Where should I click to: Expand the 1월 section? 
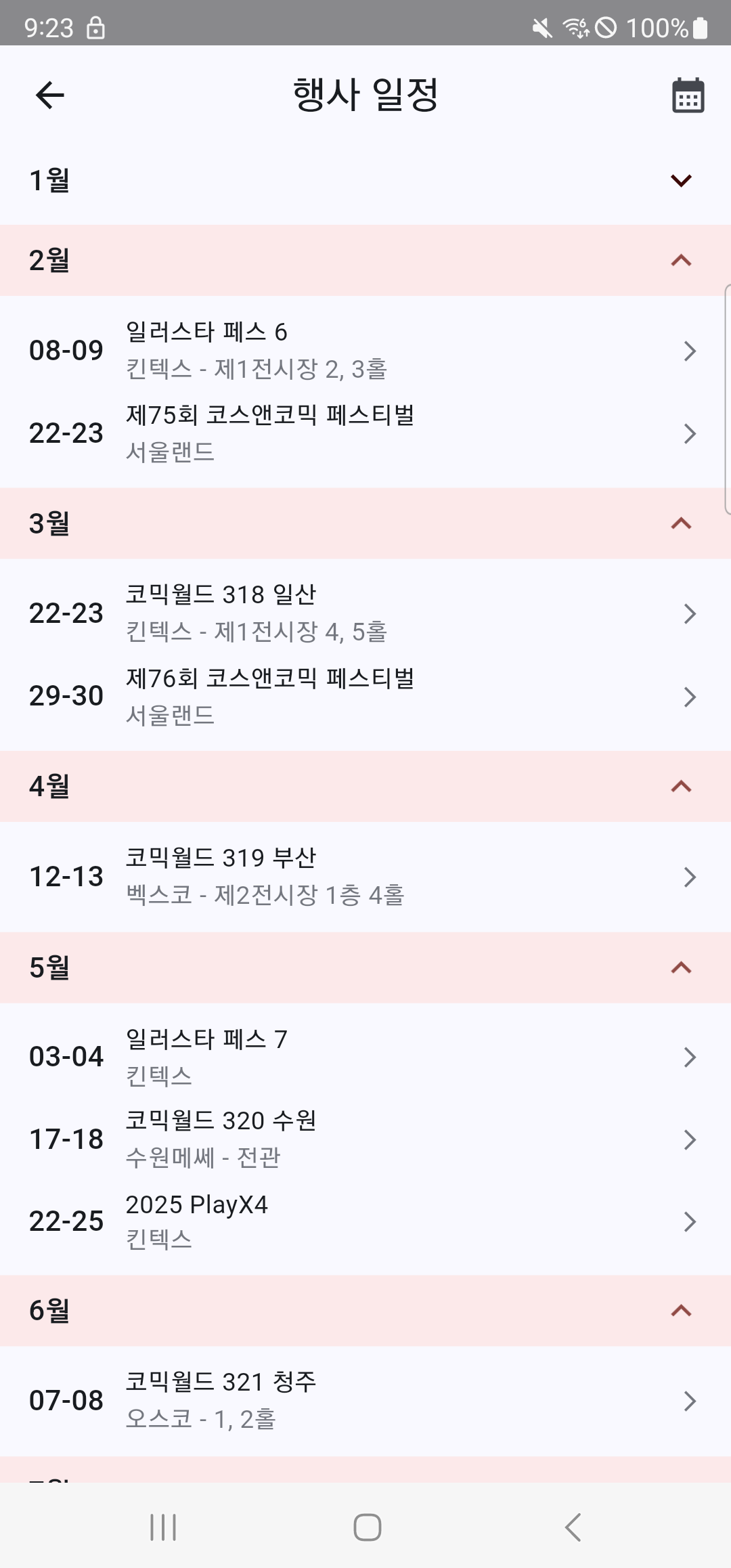(x=365, y=180)
